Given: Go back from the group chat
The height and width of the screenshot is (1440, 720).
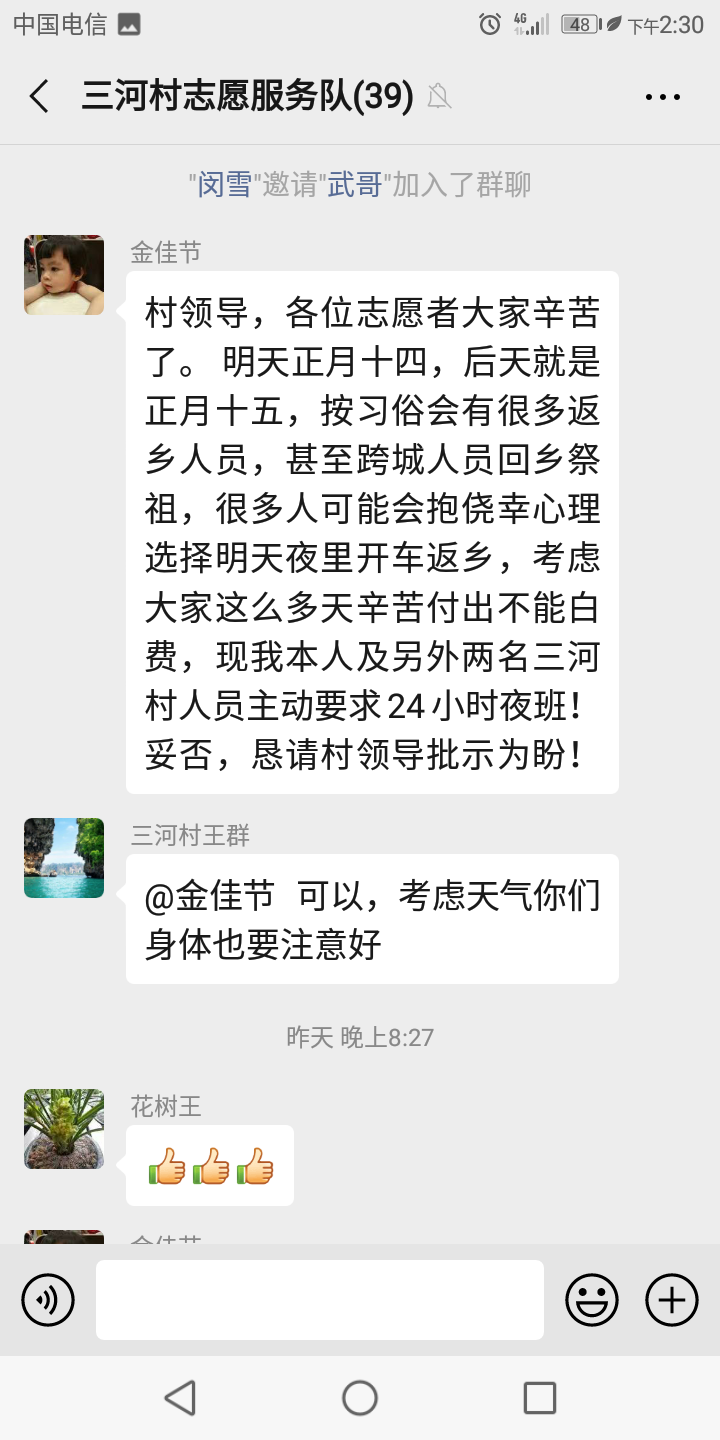Looking at the screenshot, I should pyautogui.click(x=39, y=97).
